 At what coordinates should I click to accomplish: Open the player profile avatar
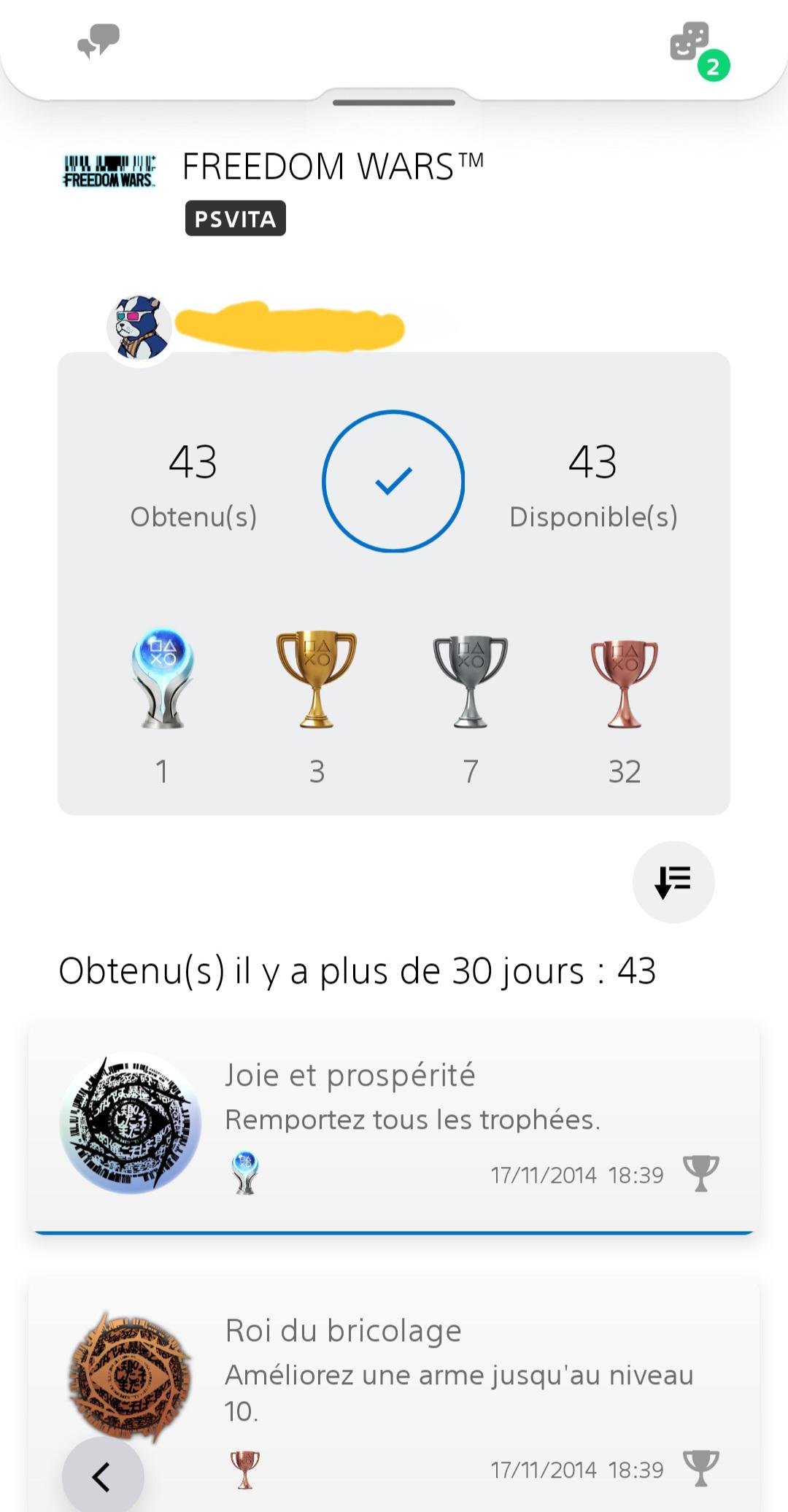point(139,328)
